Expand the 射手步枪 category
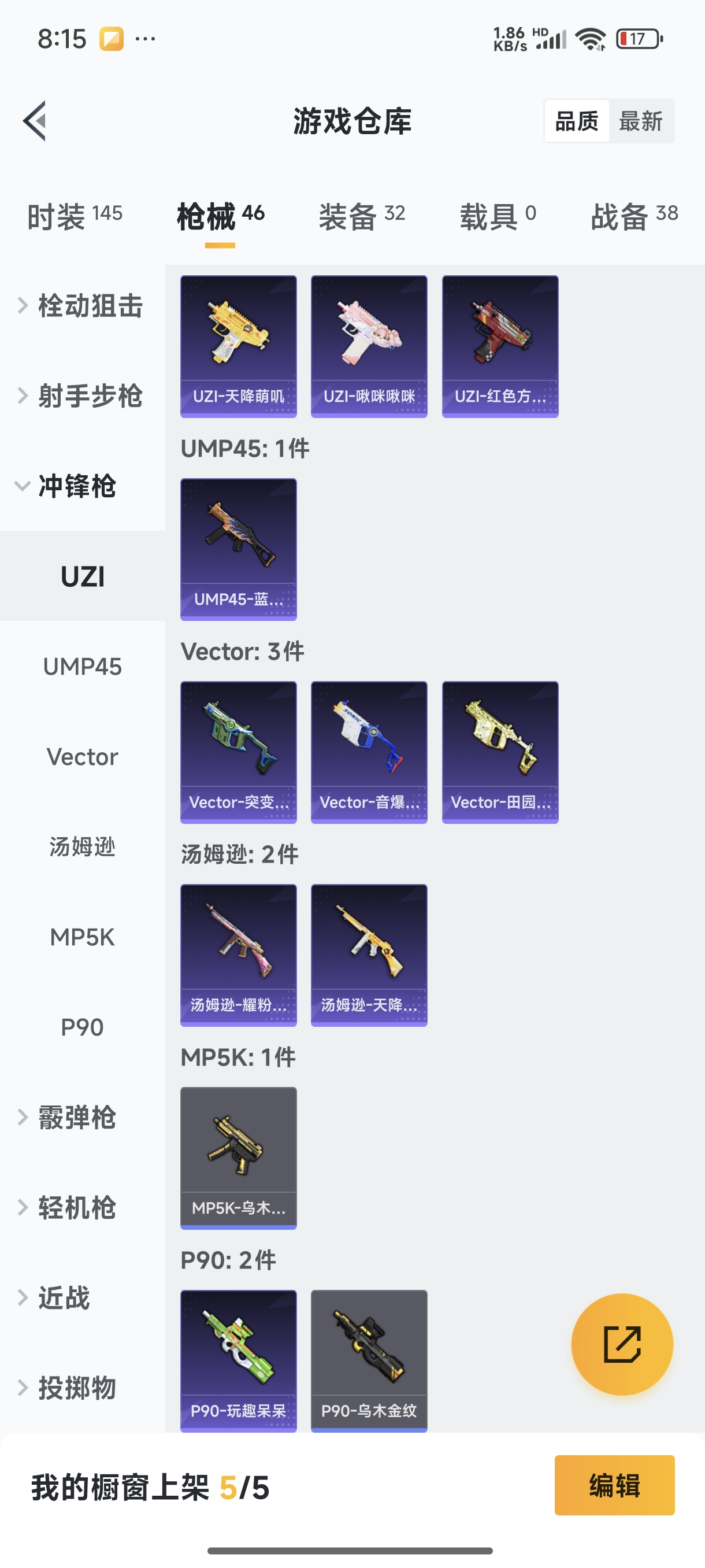The image size is (705, 1568). (82, 396)
